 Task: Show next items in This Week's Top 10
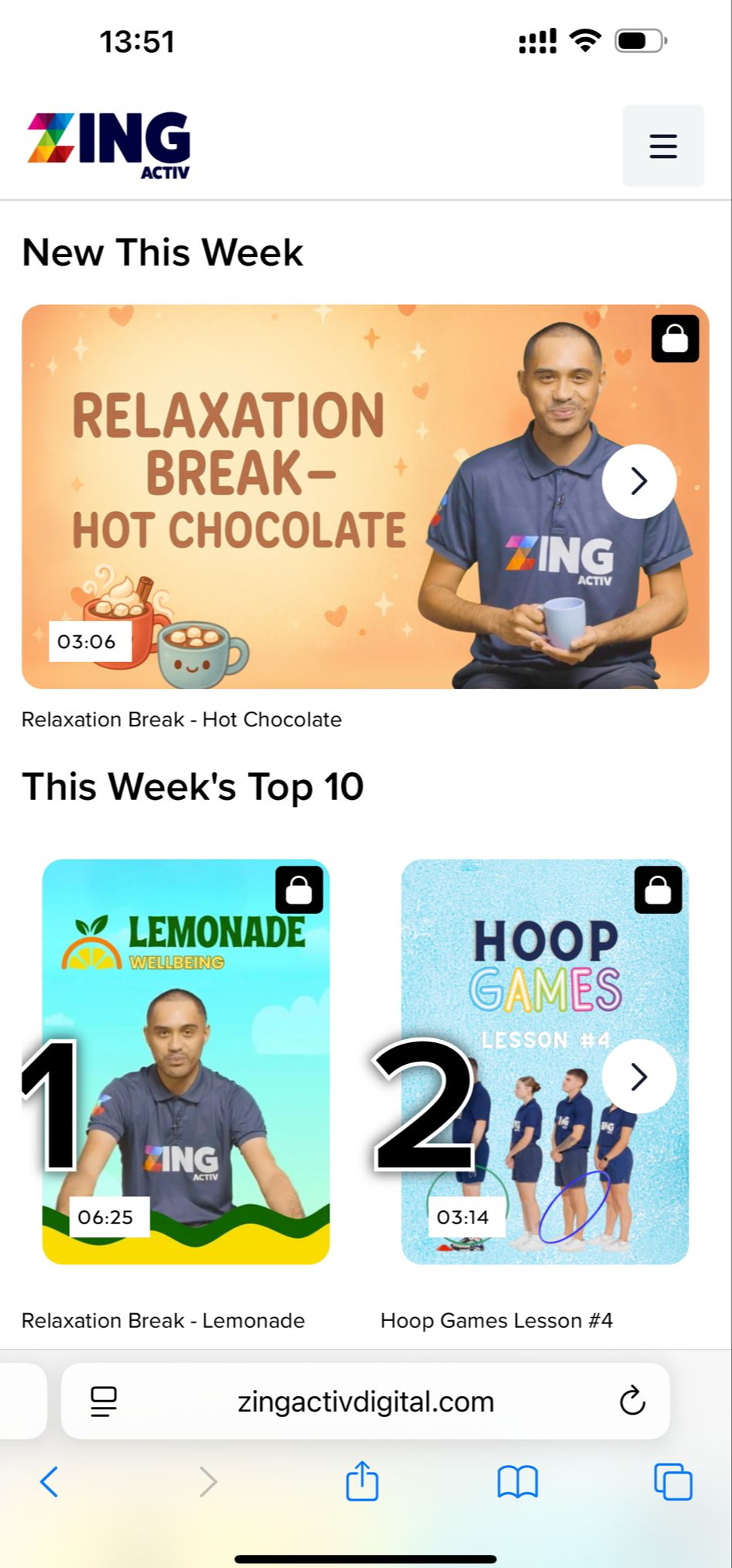pos(639,1076)
